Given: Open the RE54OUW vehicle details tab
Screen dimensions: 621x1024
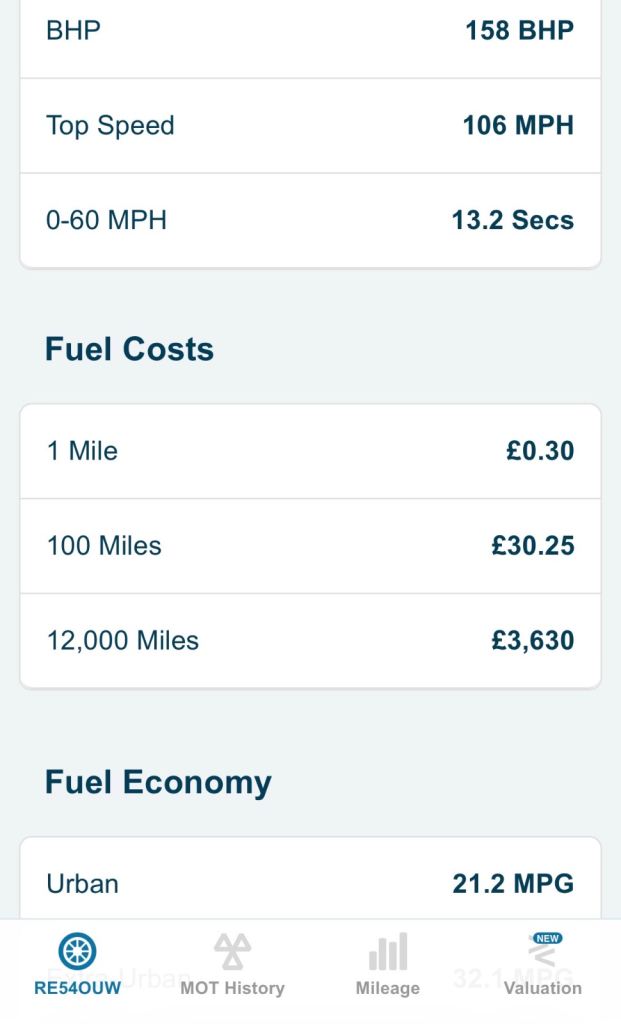Looking at the screenshot, I should [77, 965].
